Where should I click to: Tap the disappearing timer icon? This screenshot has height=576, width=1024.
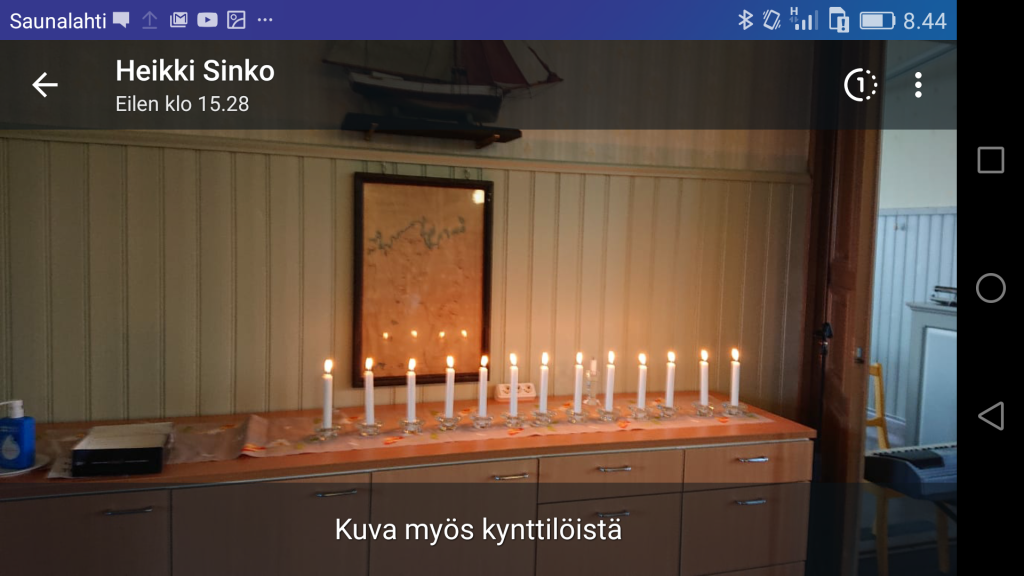860,85
